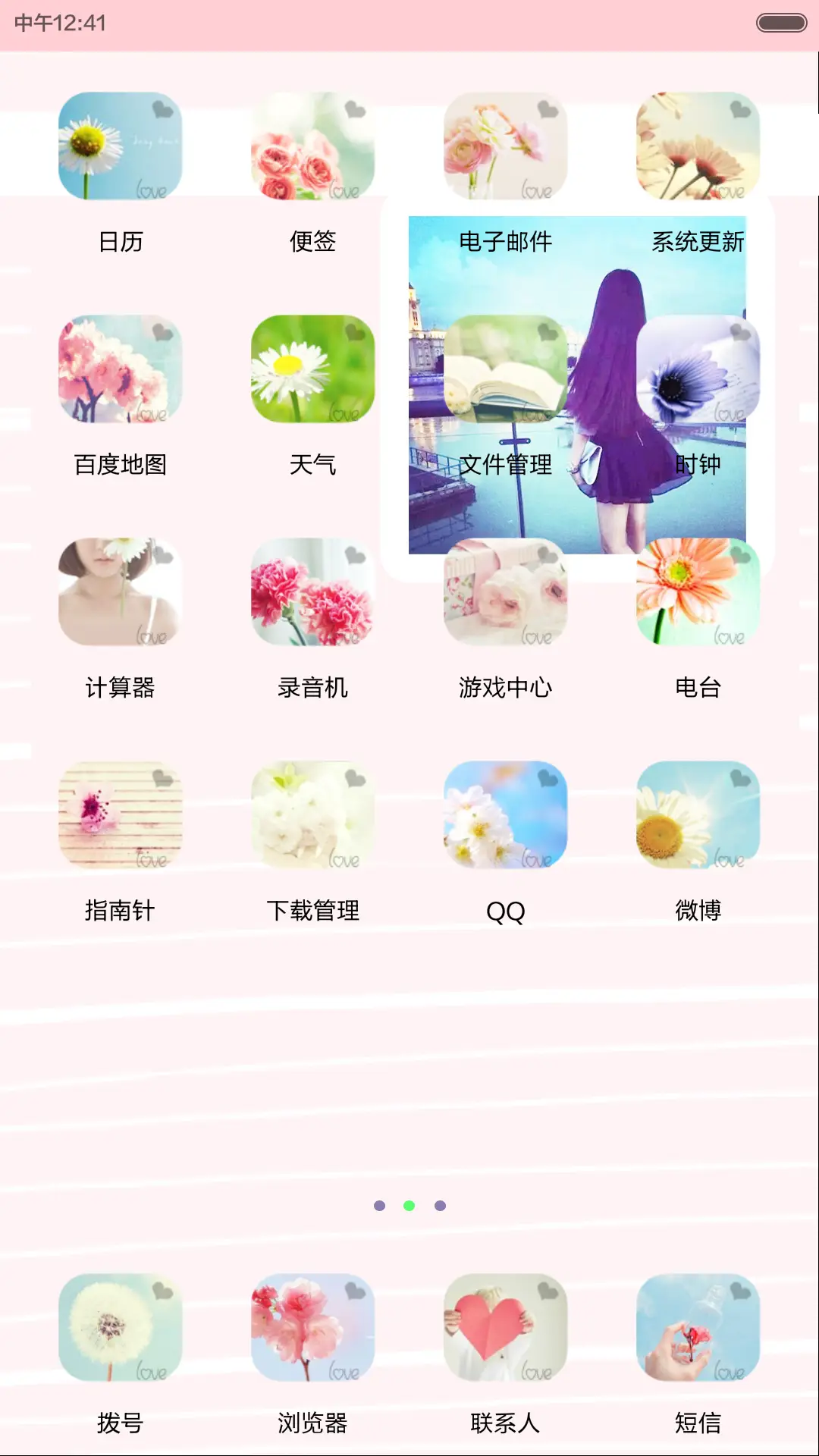Enter the 游戏中心 game center

pyautogui.click(x=505, y=592)
